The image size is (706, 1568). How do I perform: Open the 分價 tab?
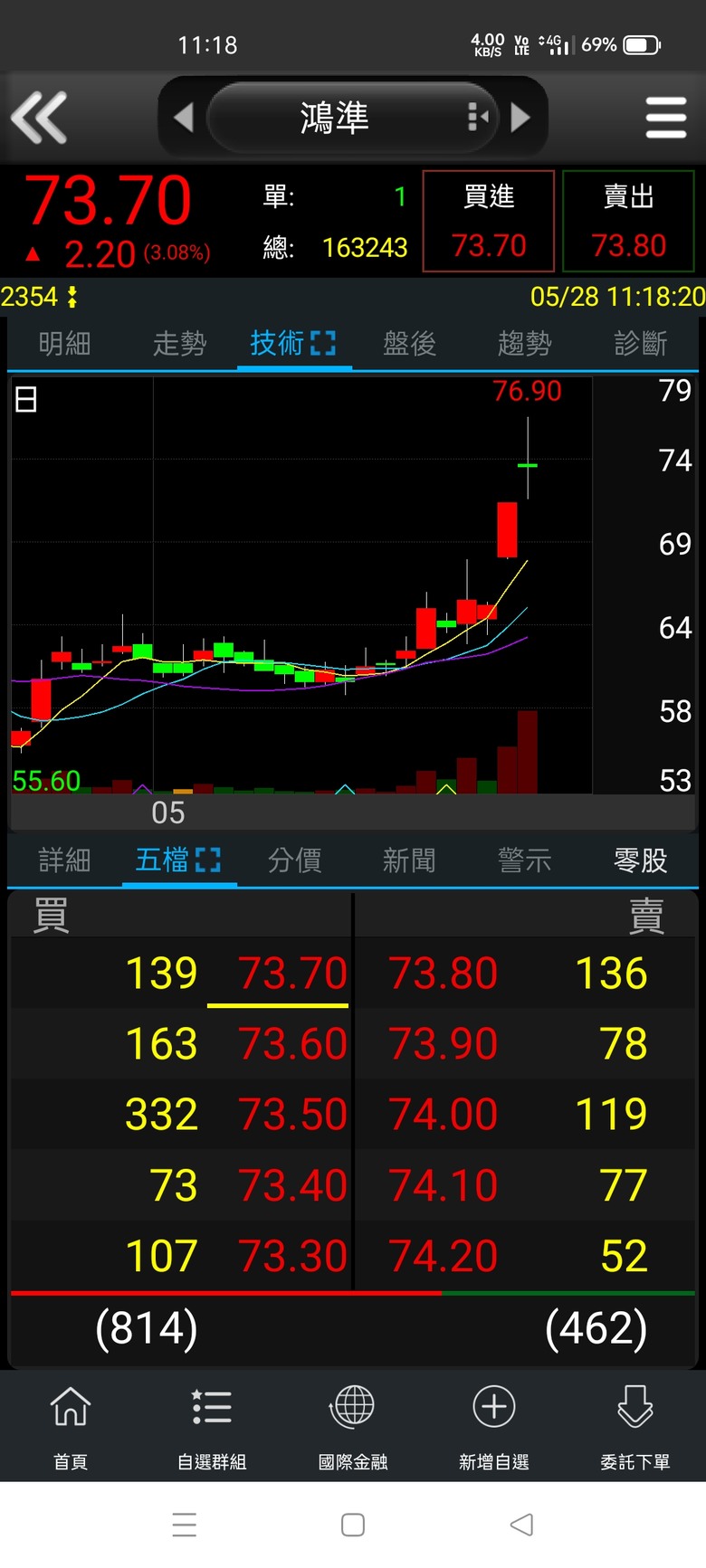[x=294, y=860]
